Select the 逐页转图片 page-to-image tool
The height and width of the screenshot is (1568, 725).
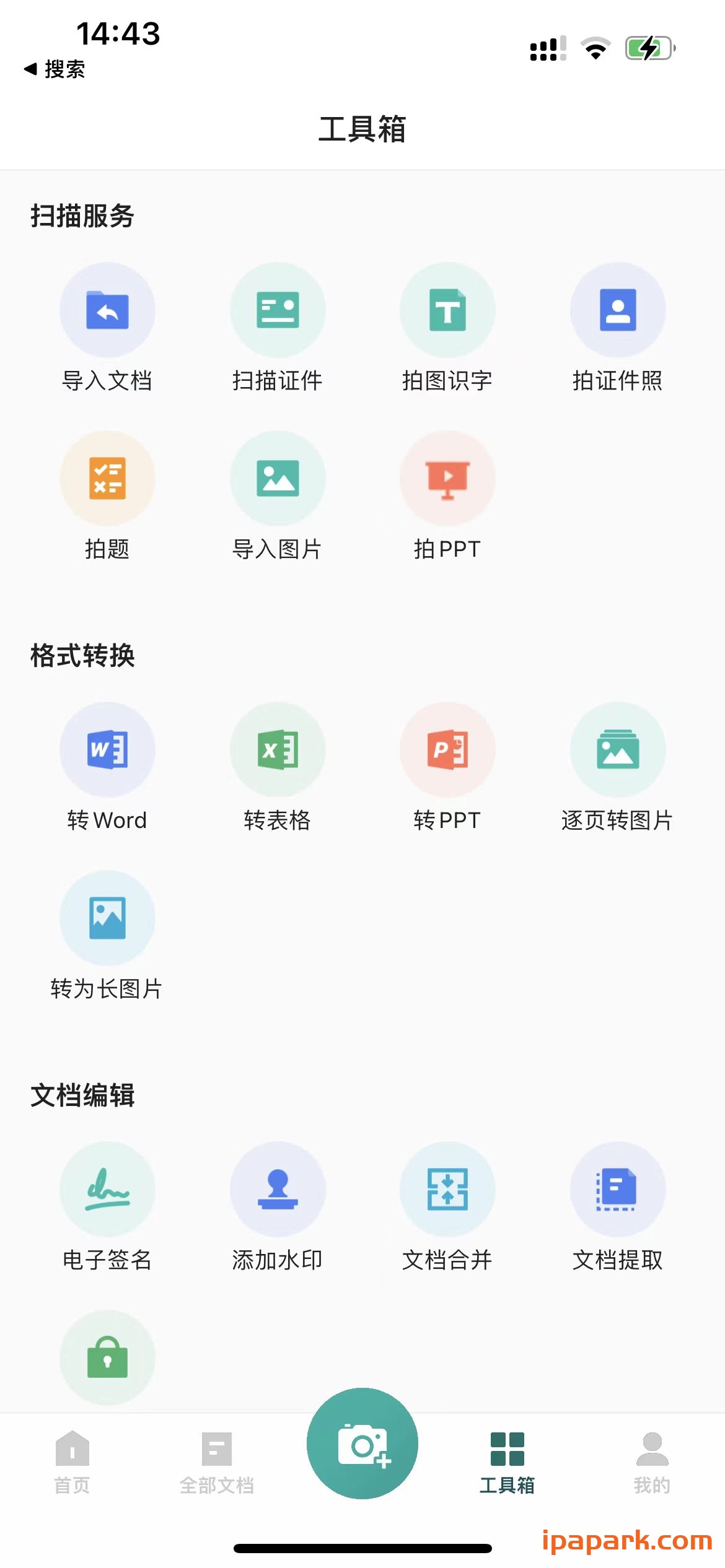(618, 749)
